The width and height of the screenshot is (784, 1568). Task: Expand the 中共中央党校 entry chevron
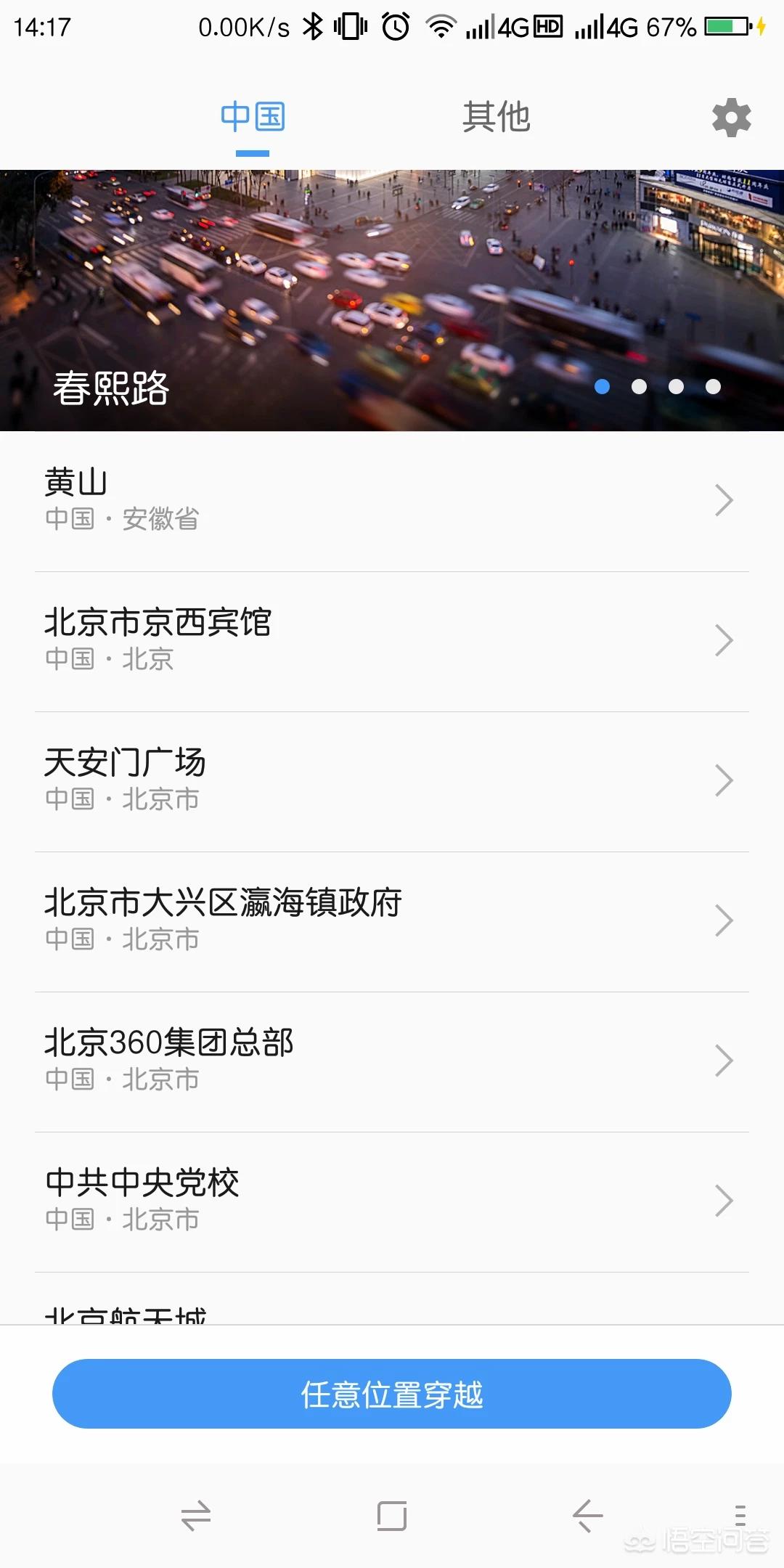[x=724, y=1201]
